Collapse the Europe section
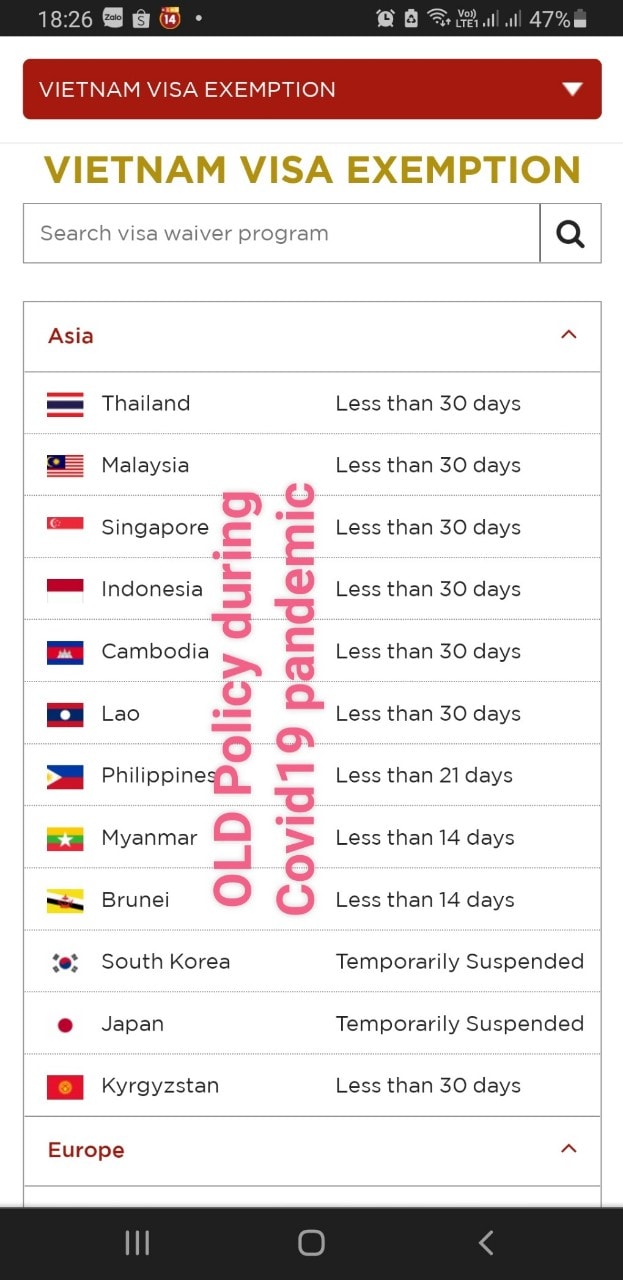This screenshot has width=623, height=1280. 568,1149
